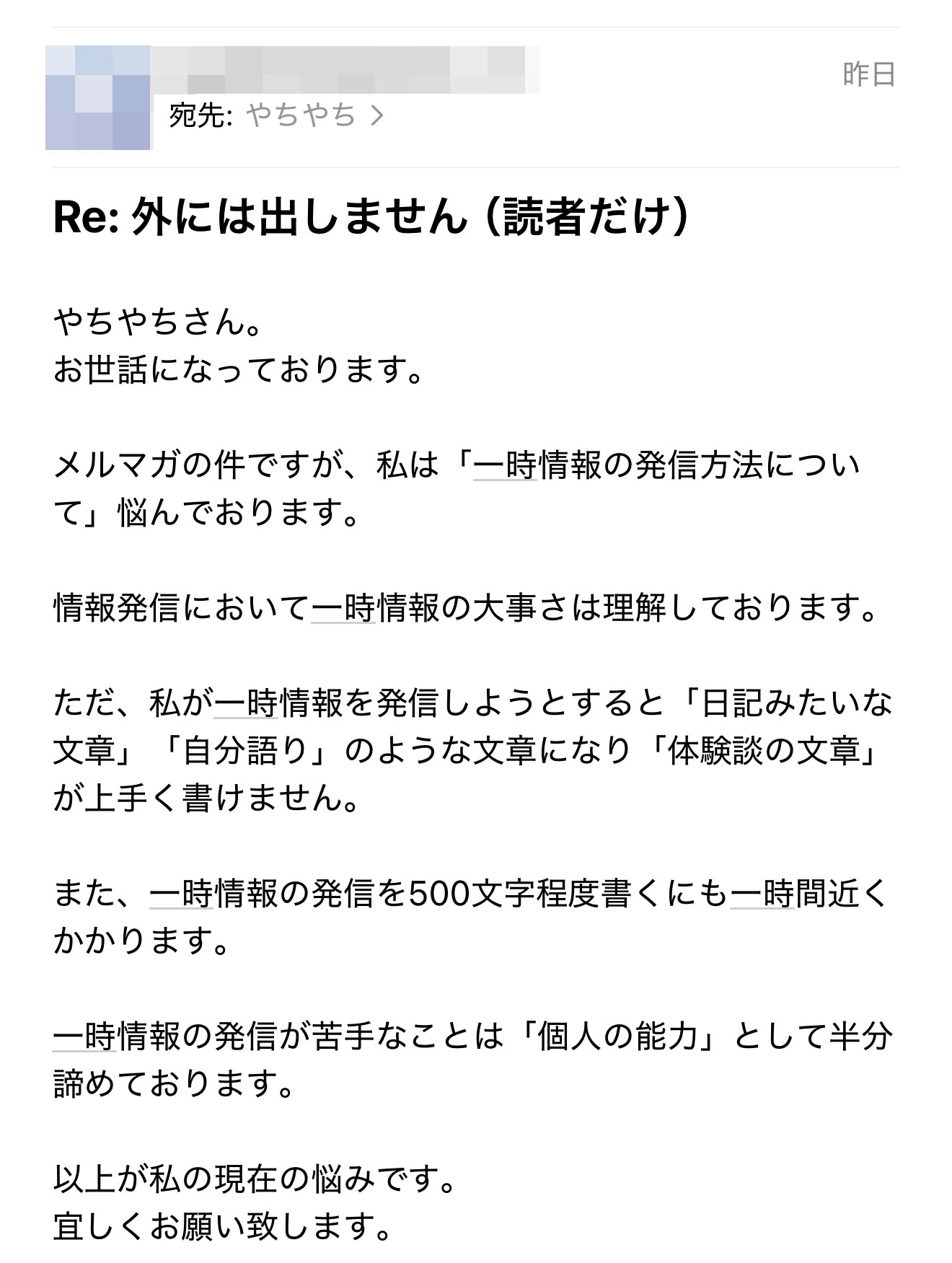Expand recipient details for やちやち
Viewport: 952px width, 1263px height.
[x=314, y=115]
